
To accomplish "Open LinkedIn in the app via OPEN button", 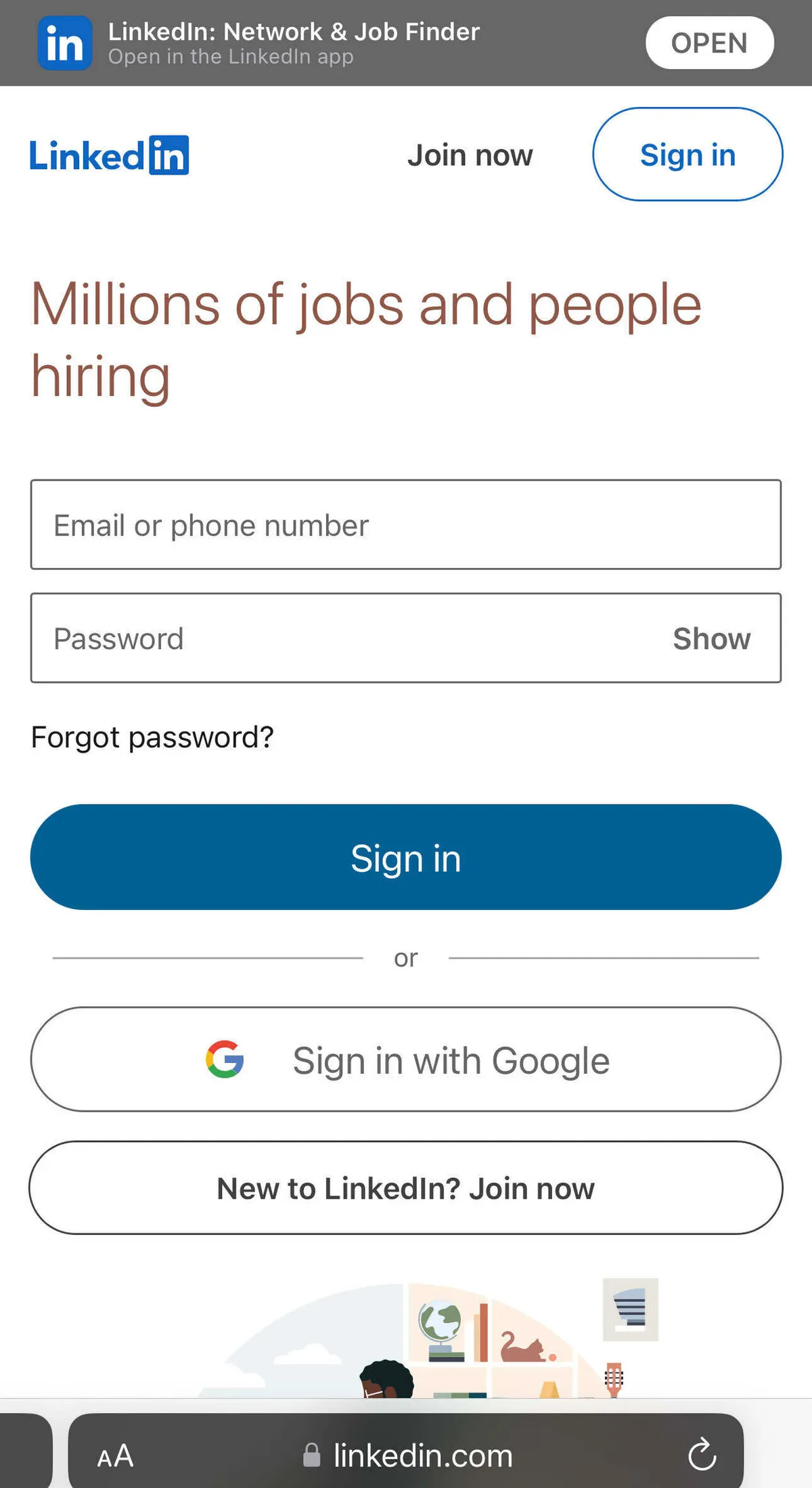I will [709, 43].
